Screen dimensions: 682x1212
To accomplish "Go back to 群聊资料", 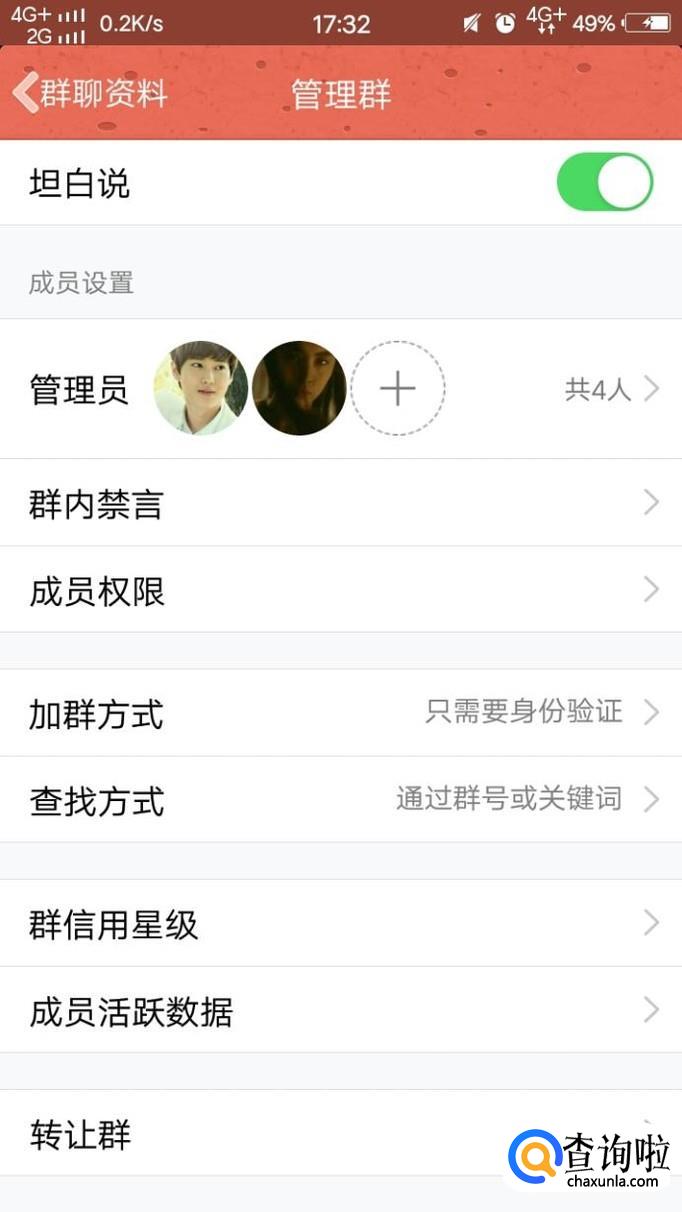I will tap(90, 94).
